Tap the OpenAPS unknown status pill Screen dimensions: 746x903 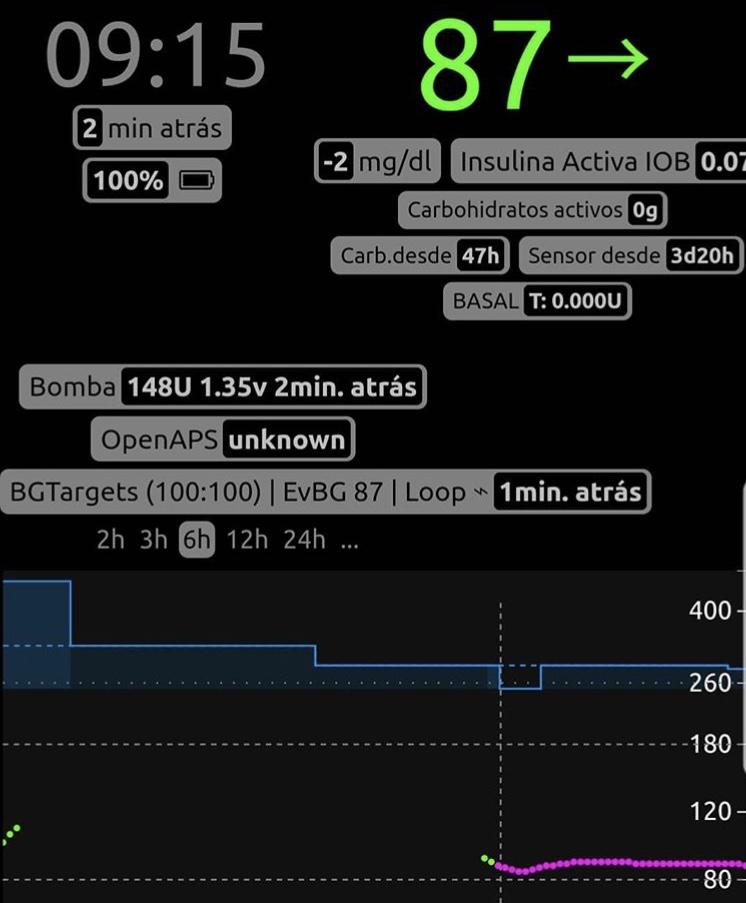click(222, 440)
